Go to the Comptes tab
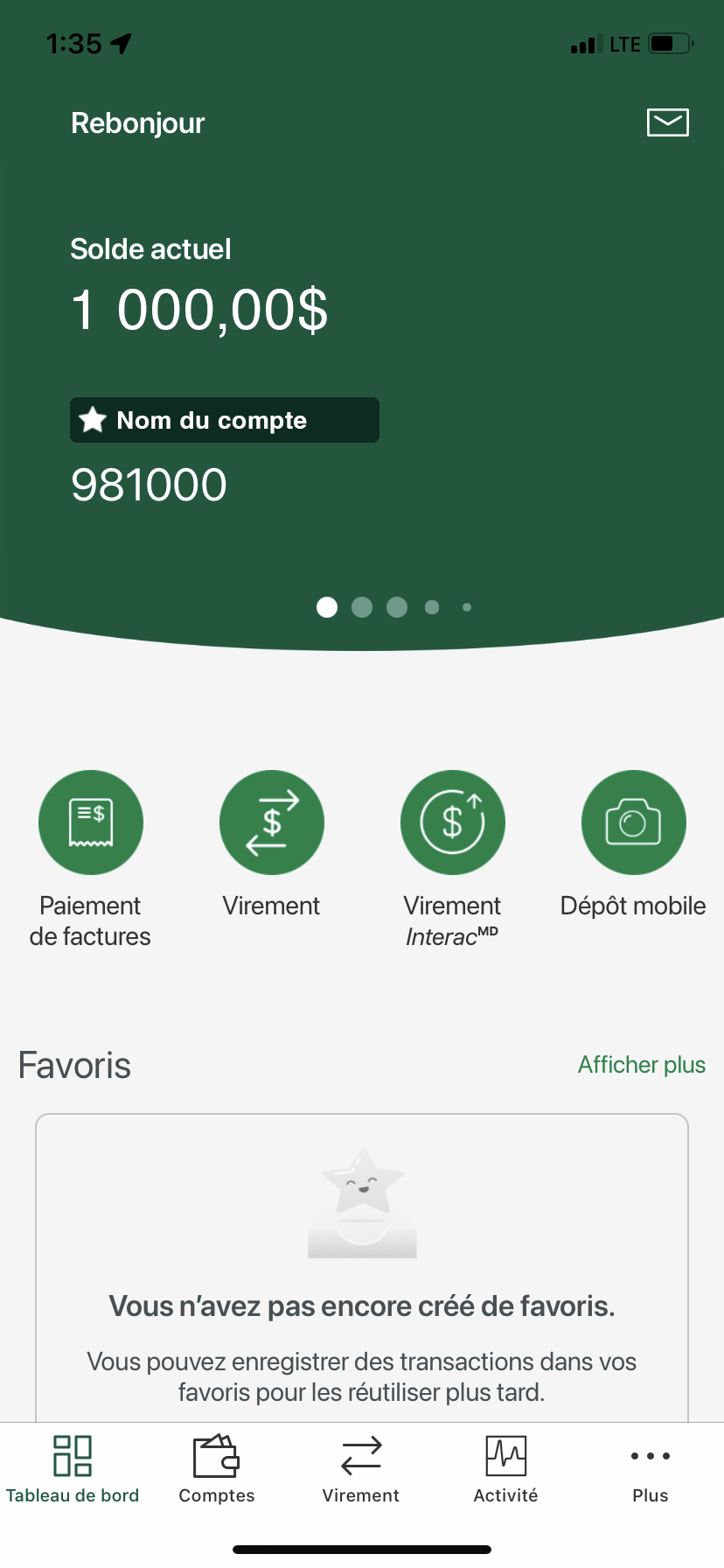The width and height of the screenshot is (724, 1568). coord(217,1469)
